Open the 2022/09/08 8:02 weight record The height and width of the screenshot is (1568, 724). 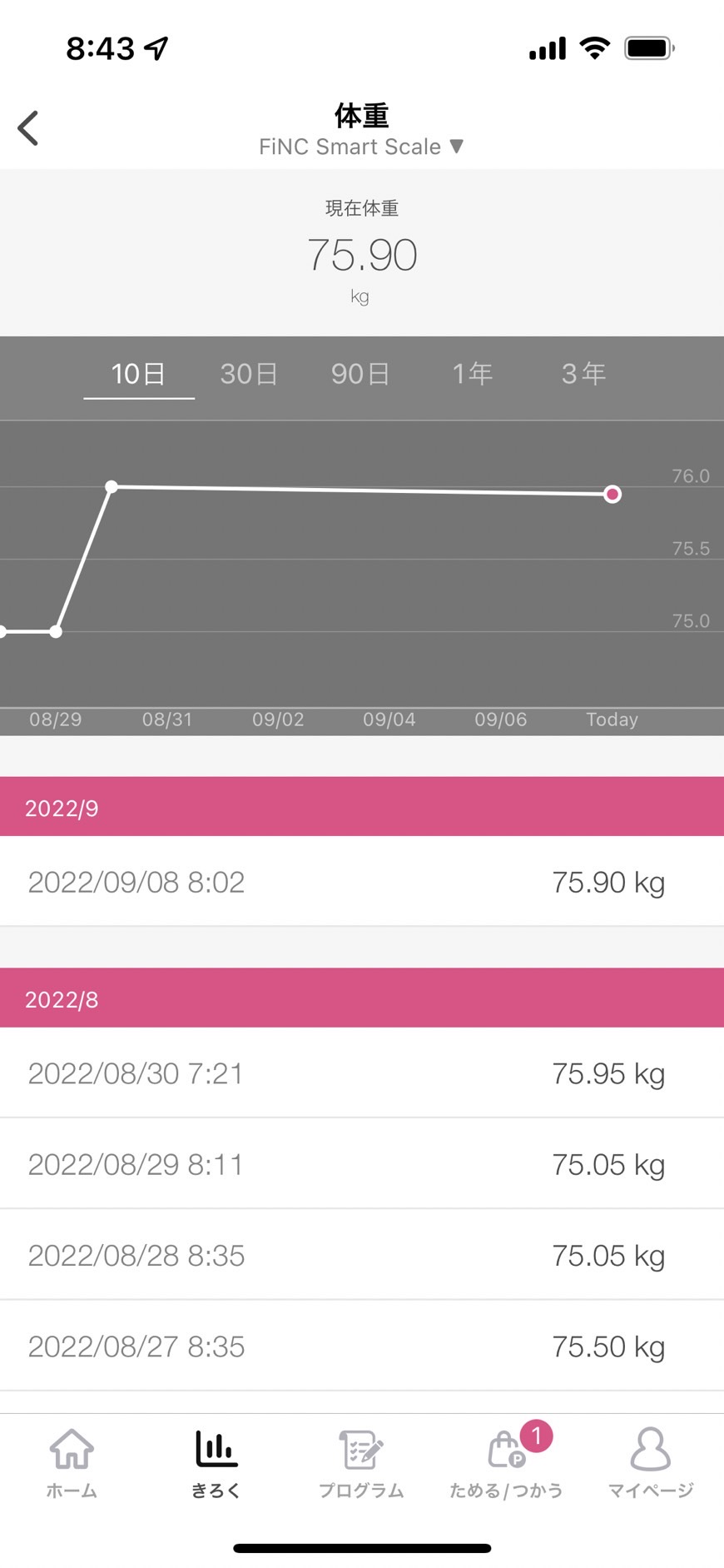362,881
